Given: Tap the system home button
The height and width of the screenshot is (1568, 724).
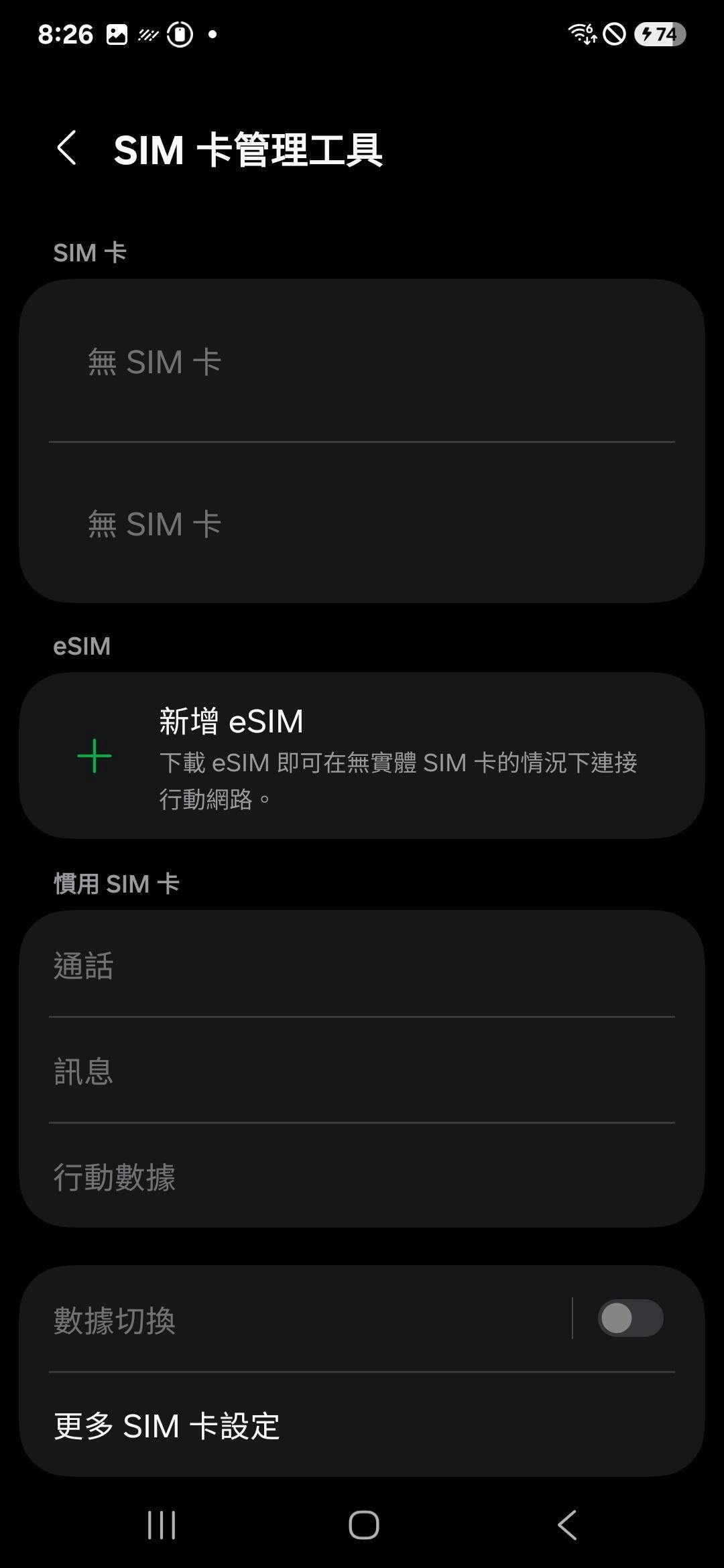Looking at the screenshot, I should click(363, 1525).
